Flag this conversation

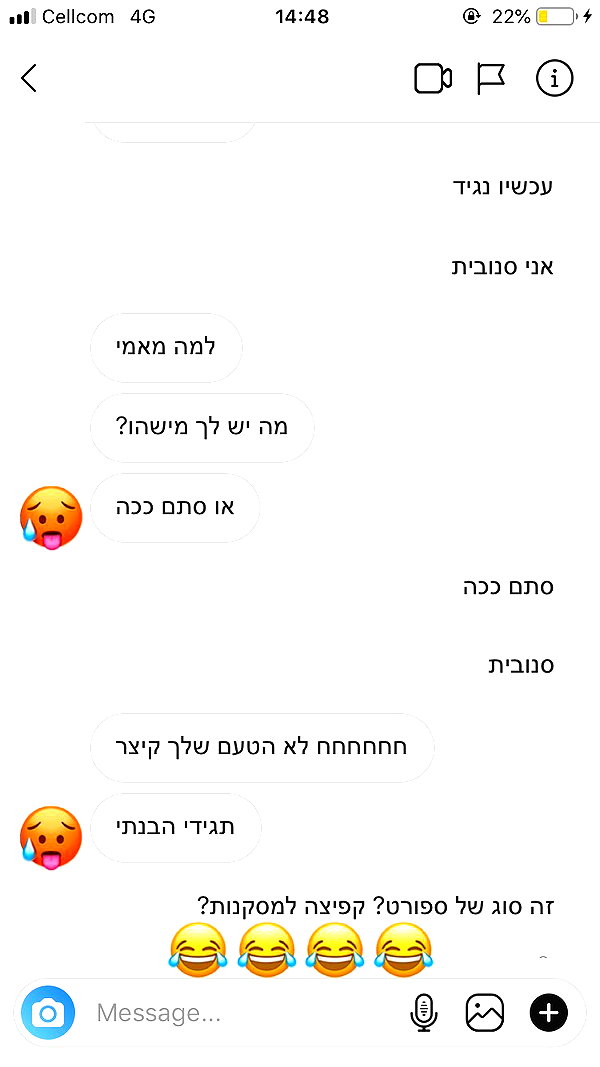[x=490, y=79]
